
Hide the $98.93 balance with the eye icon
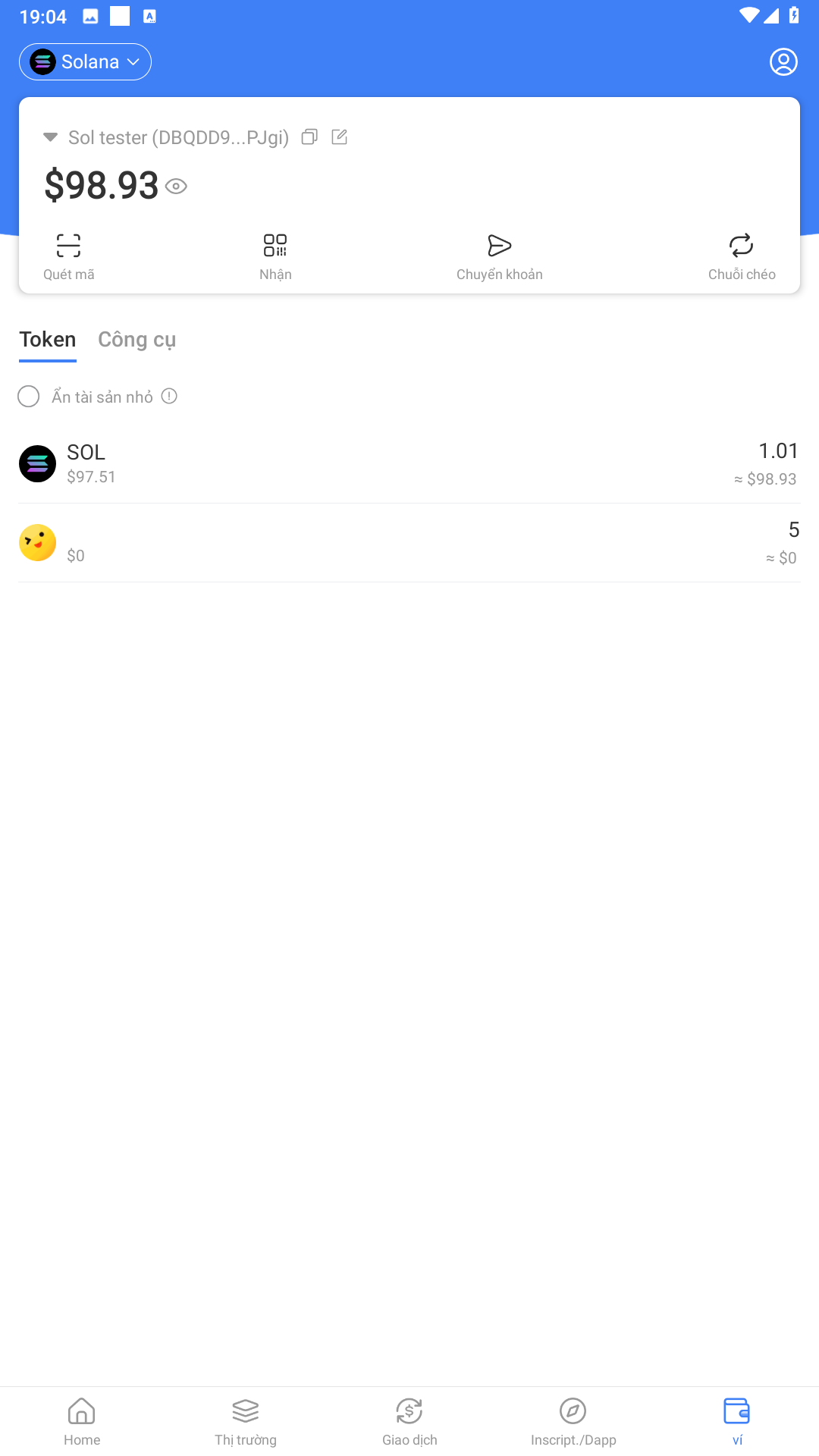pos(176,187)
